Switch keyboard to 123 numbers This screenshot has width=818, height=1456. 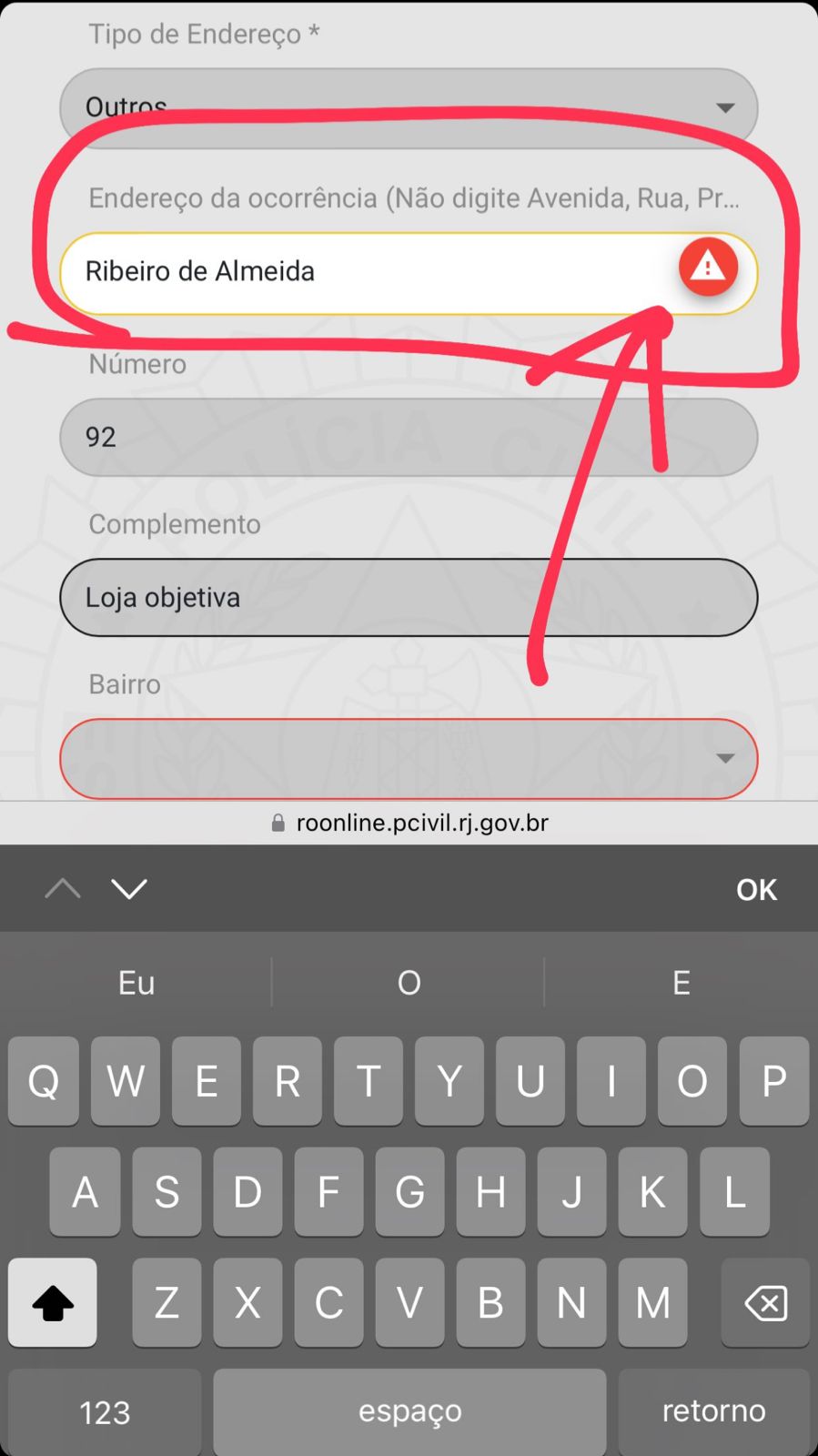point(105,1411)
